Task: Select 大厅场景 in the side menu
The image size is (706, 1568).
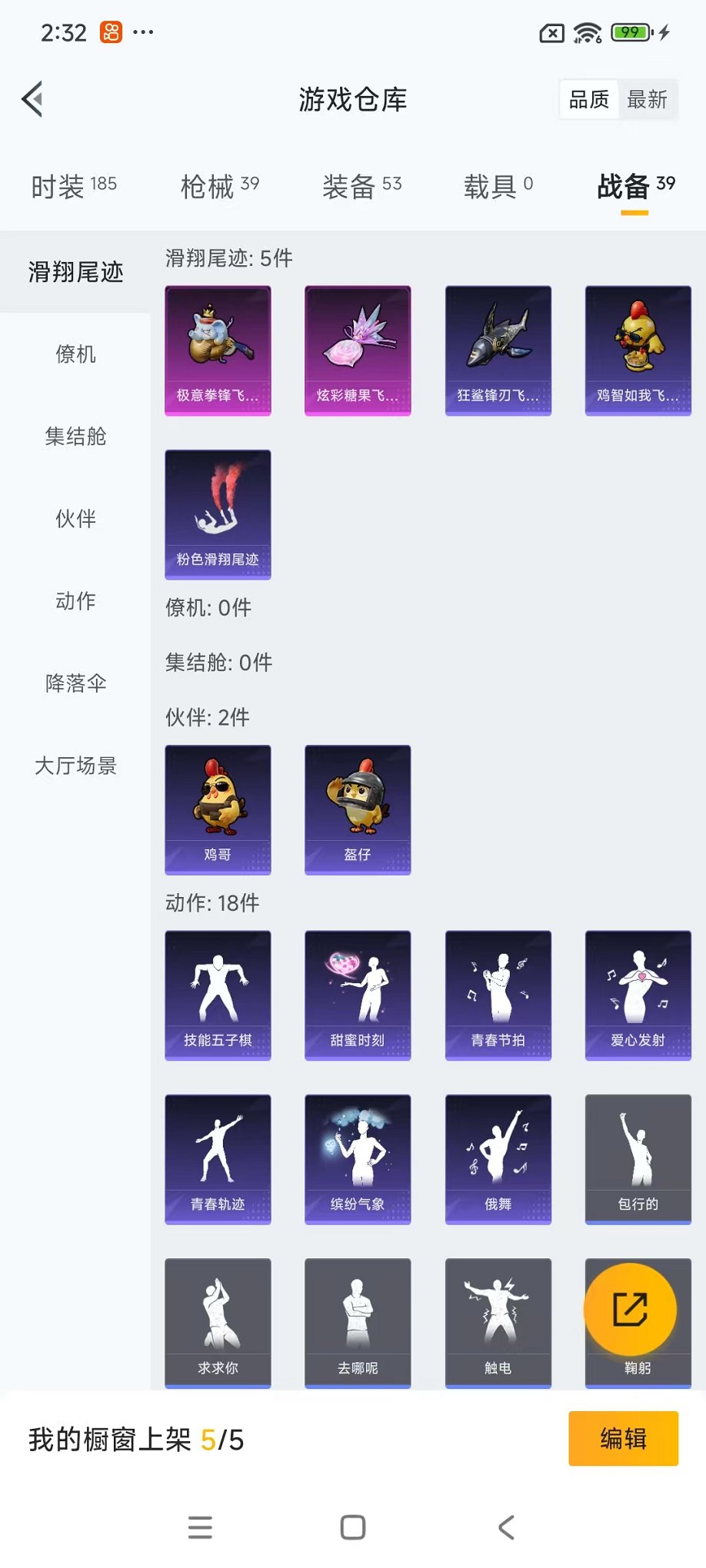Action: pyautogui.click(x=75, y=766)
